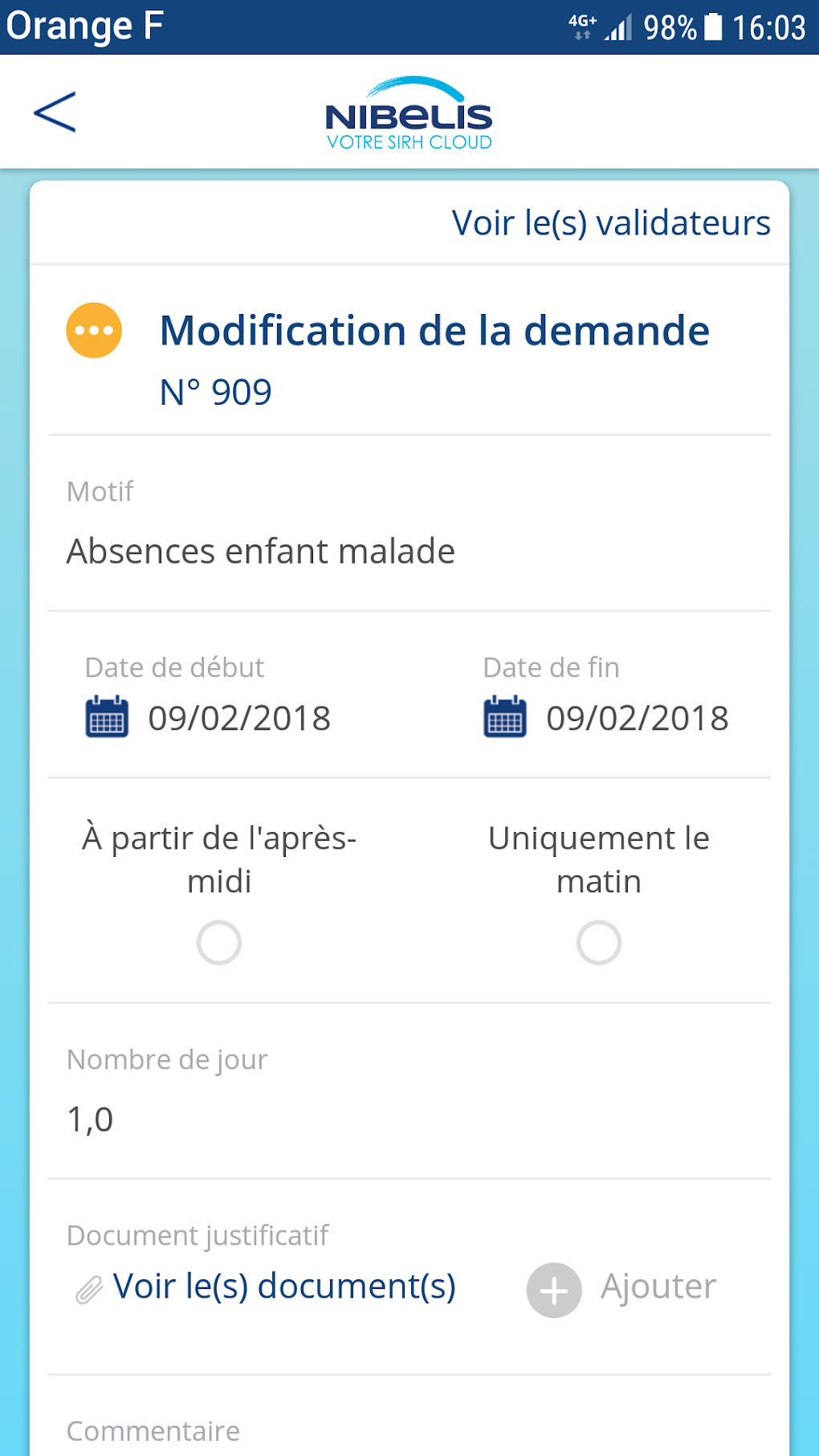Select À partir de l'après-midi option
This screenshot has width=819, height=1456.
tap(219, 943)
